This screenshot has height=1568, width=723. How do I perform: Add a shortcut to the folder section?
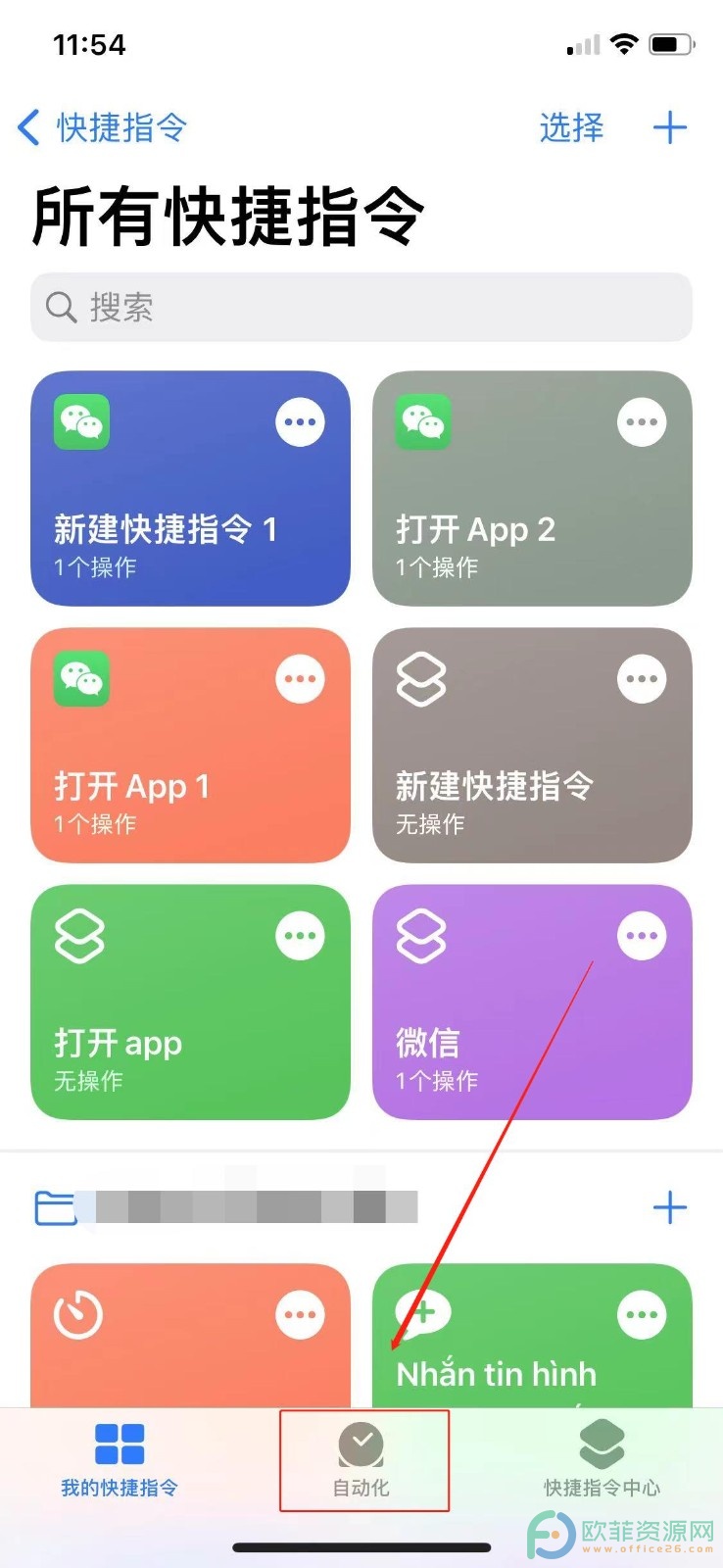670,1207
